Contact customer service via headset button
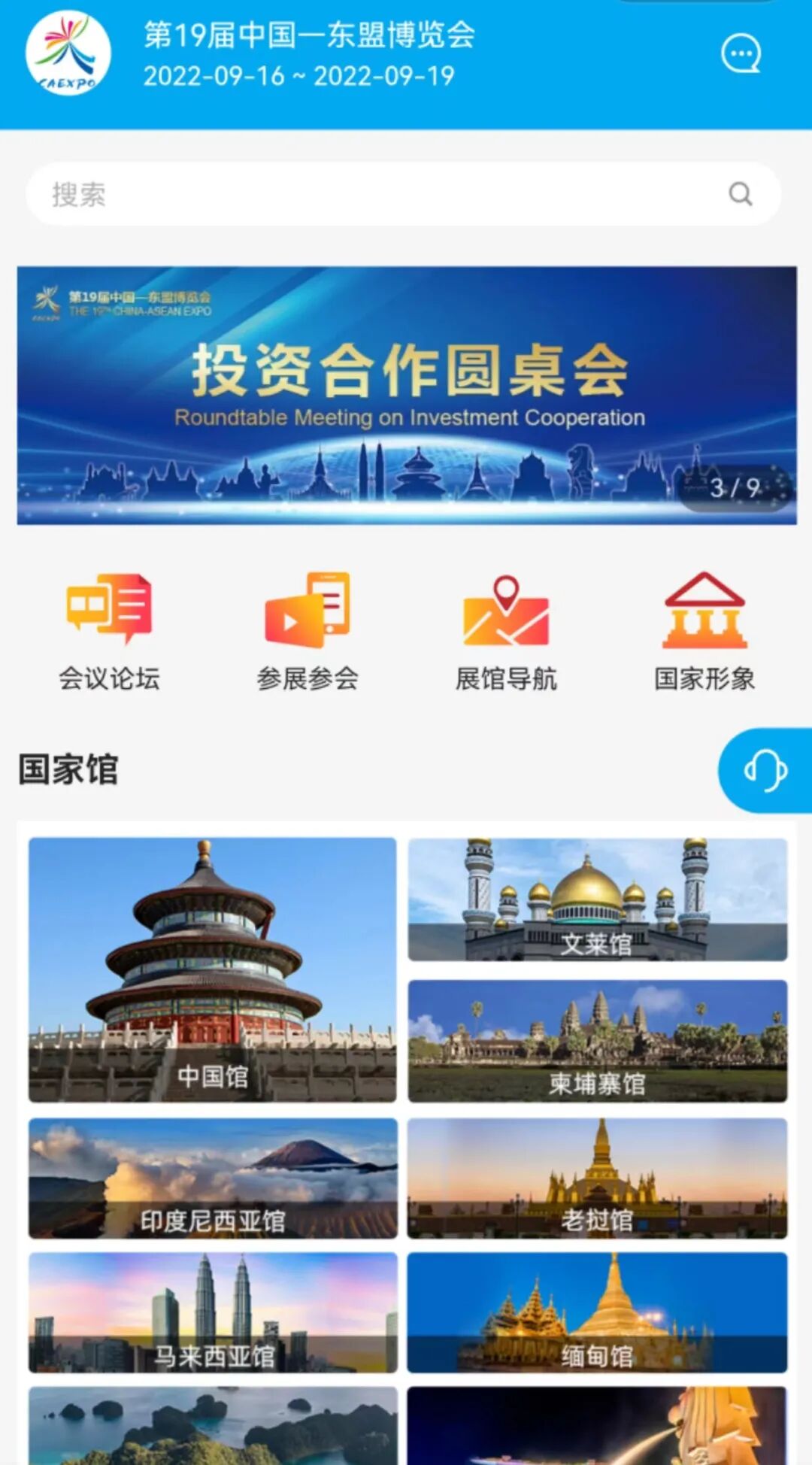 click(x=765, y=770)
